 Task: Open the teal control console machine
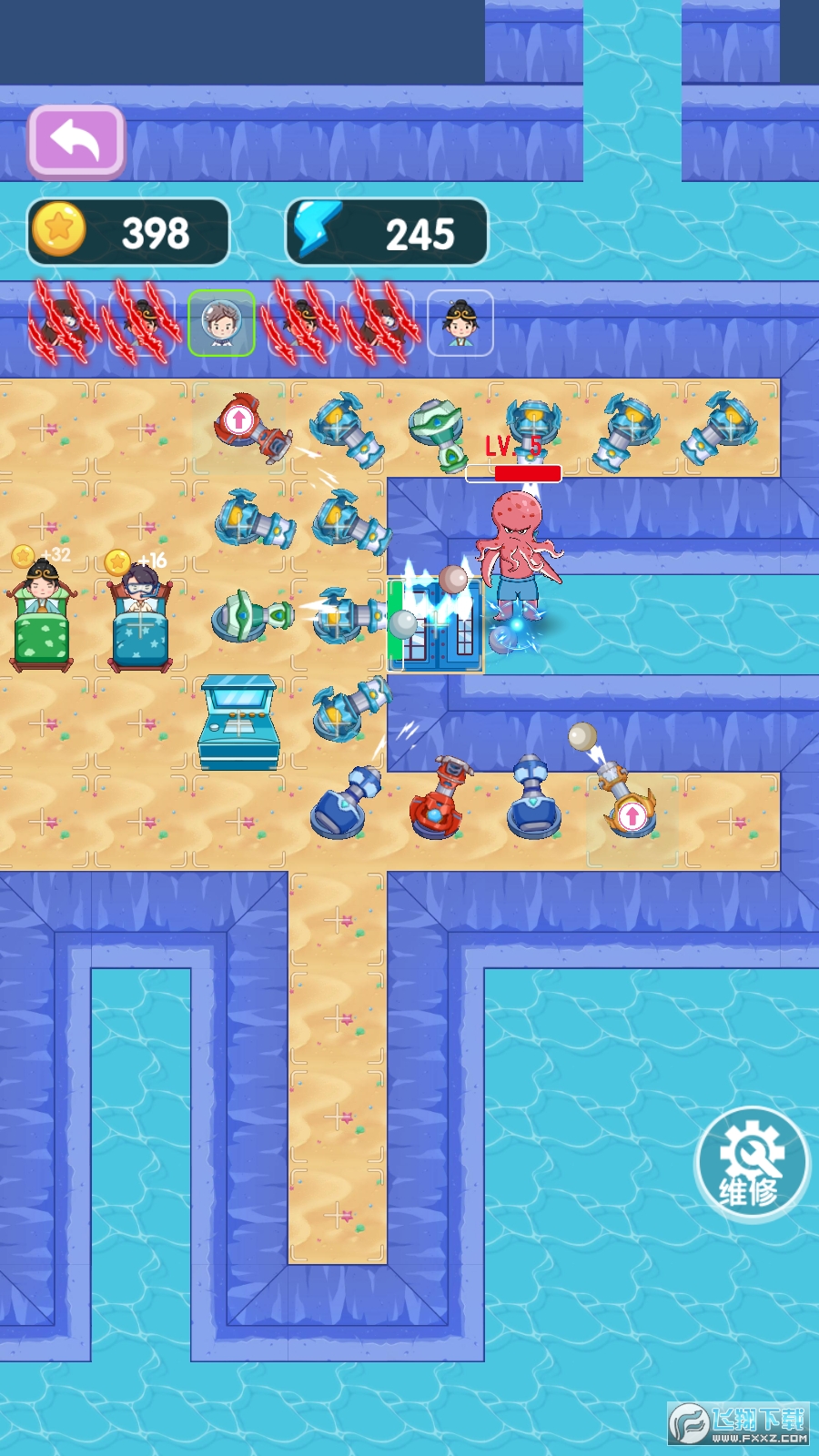click(238, 723)
